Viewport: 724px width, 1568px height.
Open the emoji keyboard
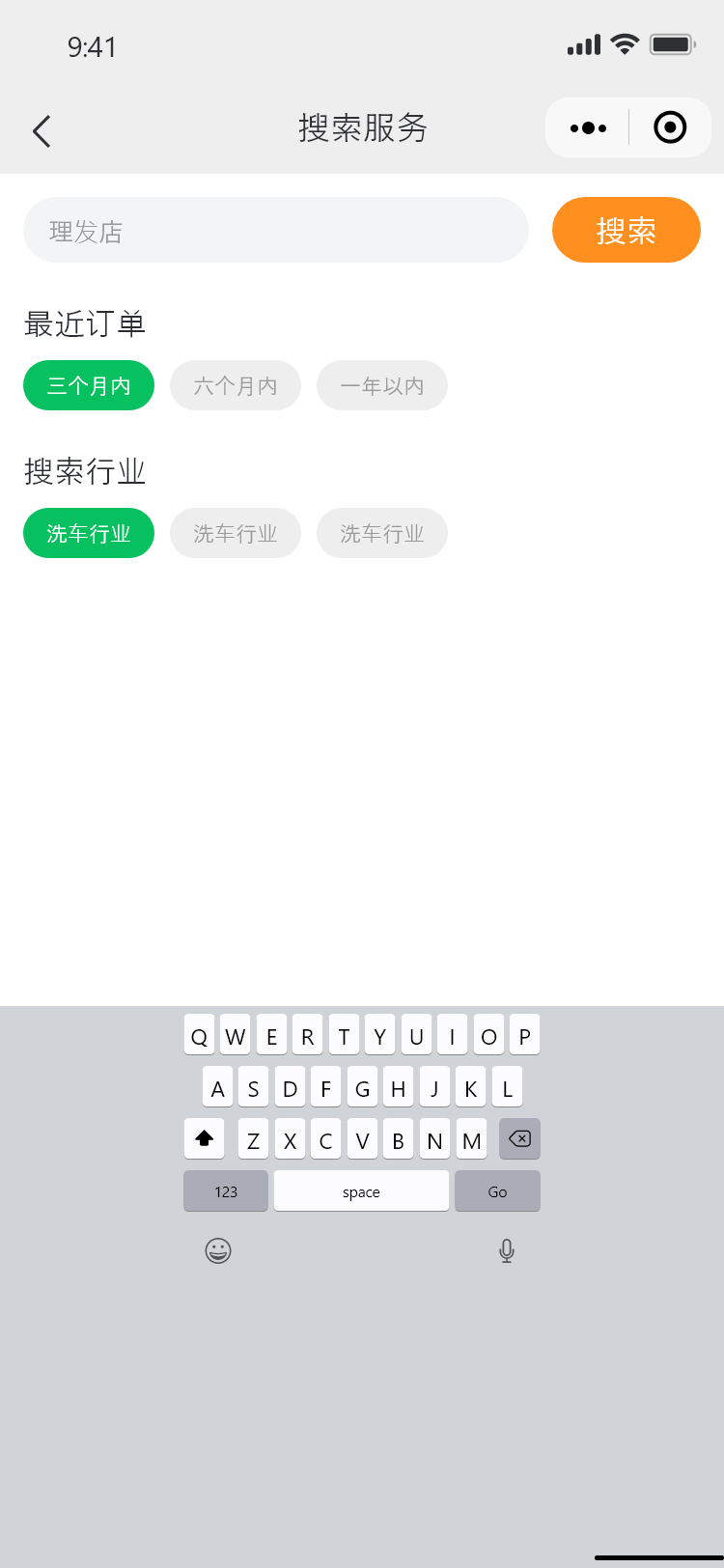tap(218, 1251)
